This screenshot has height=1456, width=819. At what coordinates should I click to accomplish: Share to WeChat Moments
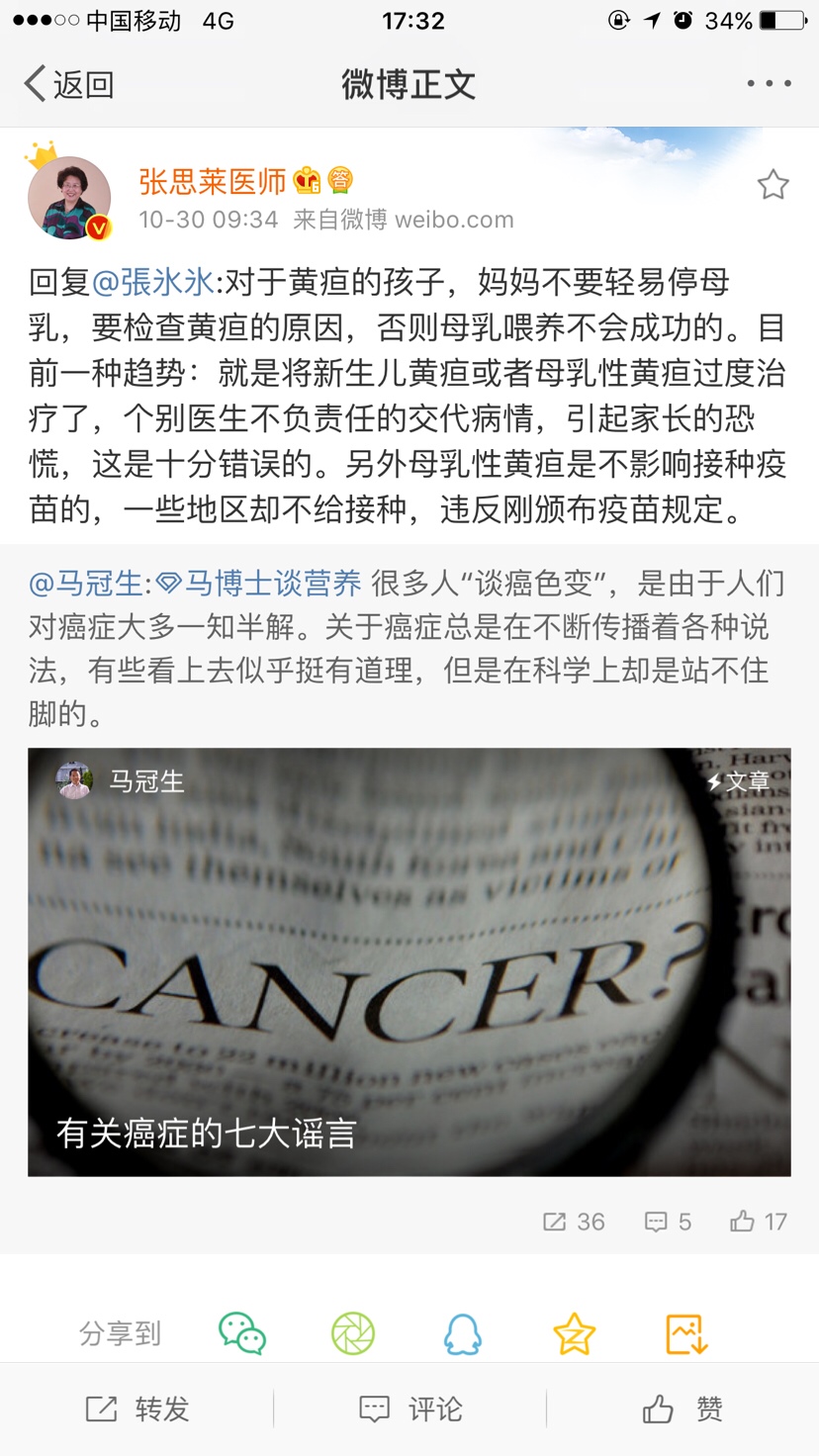[353, 1333]
